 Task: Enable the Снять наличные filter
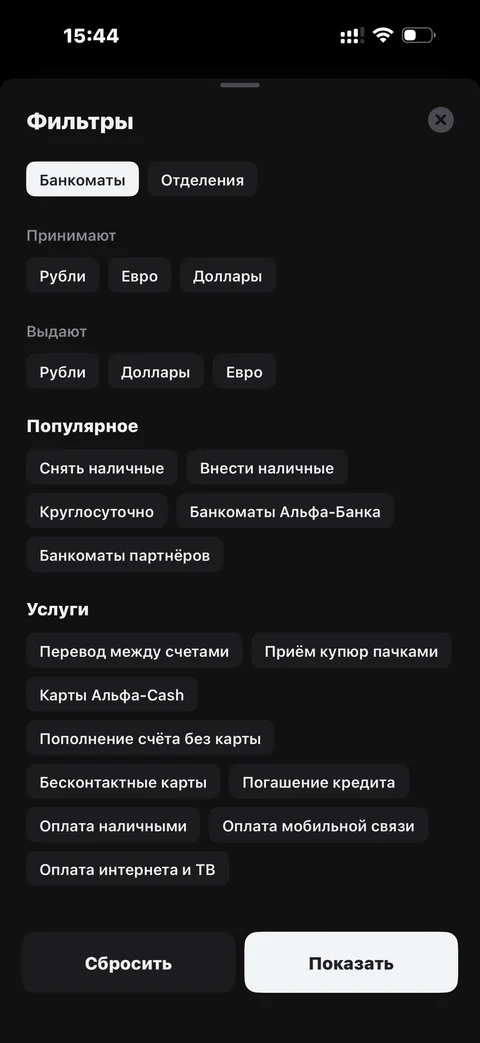coord(102,468)
